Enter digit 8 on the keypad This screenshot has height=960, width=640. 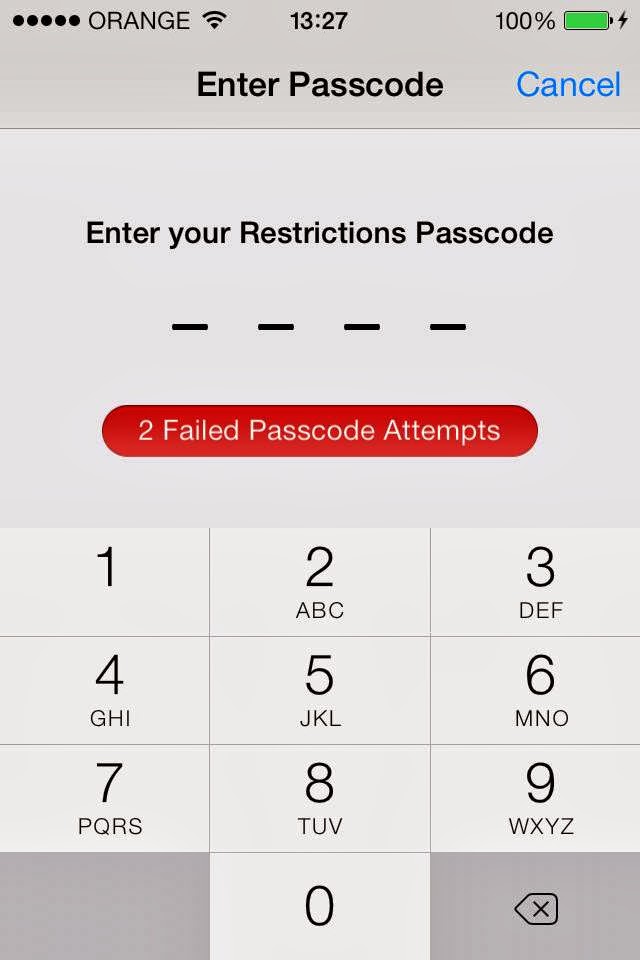[320, 798]
